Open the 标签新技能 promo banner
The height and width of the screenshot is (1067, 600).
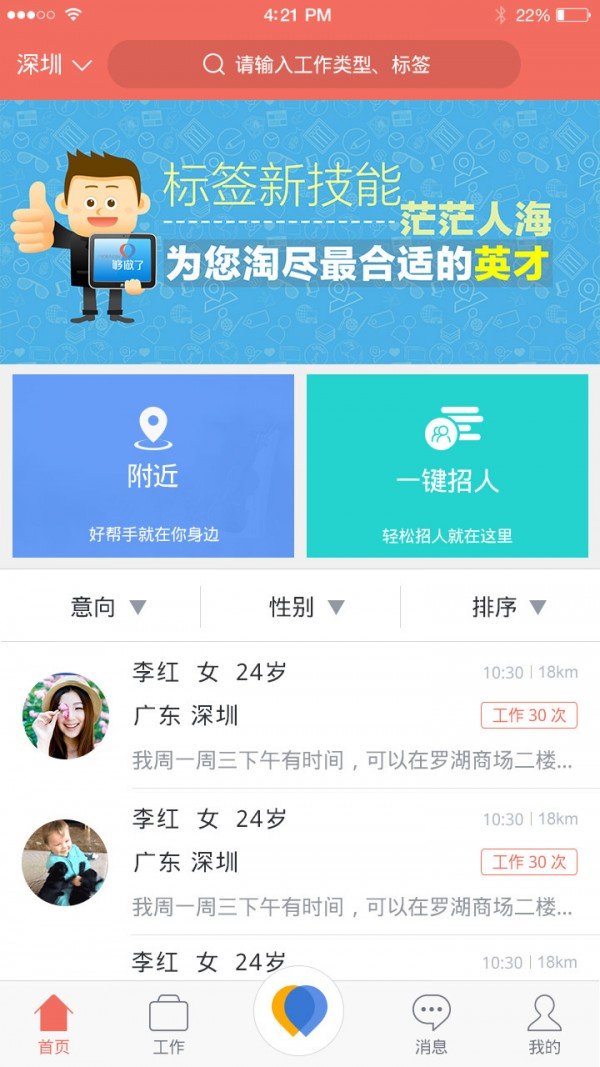tap(300, 232)
